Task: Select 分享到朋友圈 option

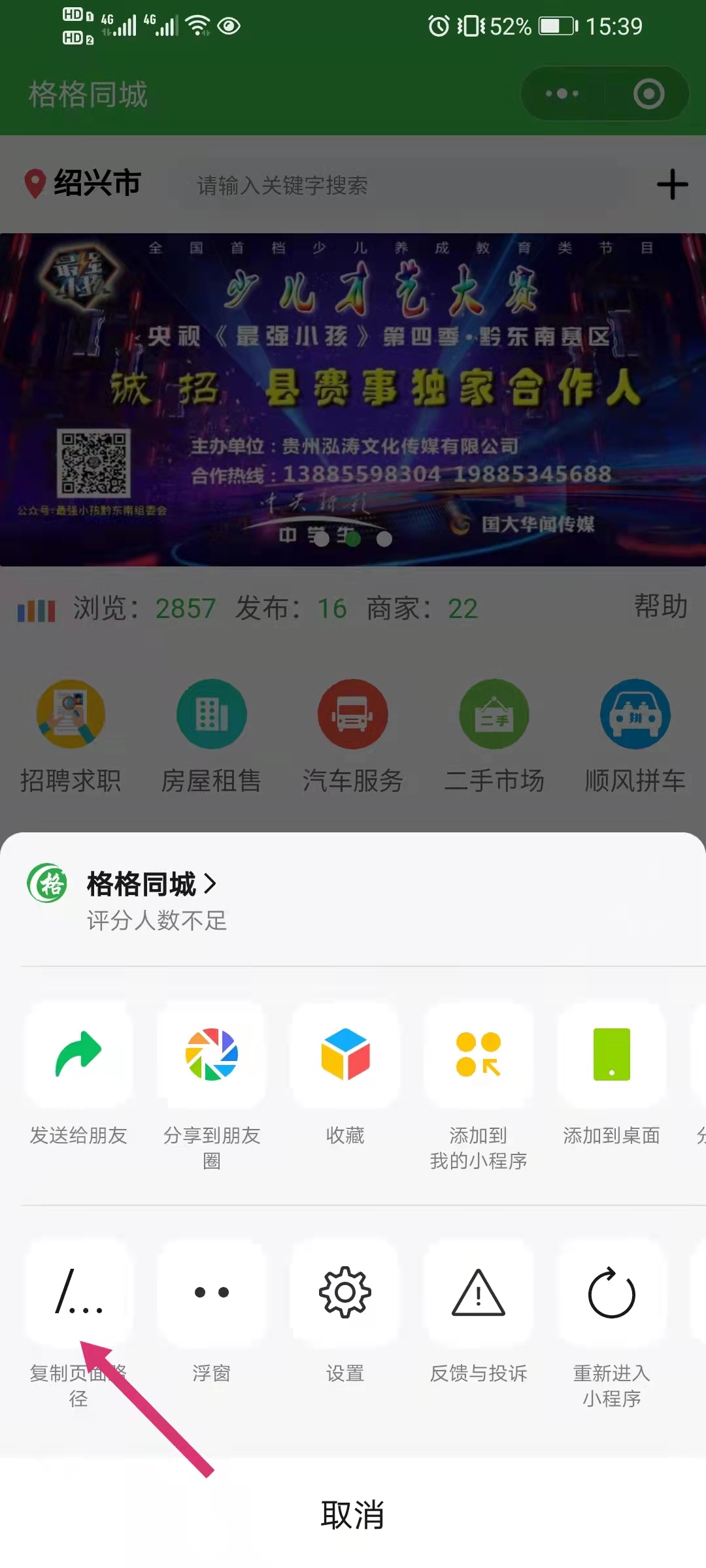Action: (212, 1055)
